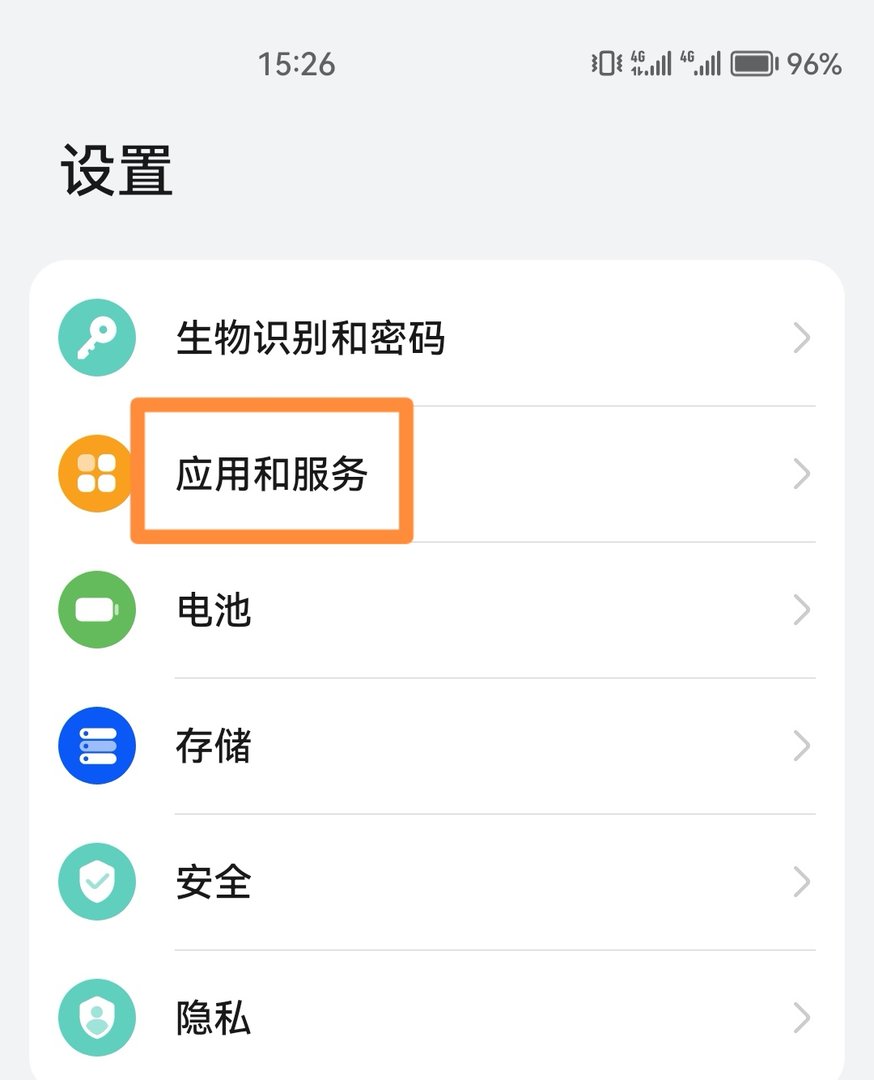Viewport: 874px width, 1080px height.
Task: Tap the 存储 label text
Action: [211, 745]
